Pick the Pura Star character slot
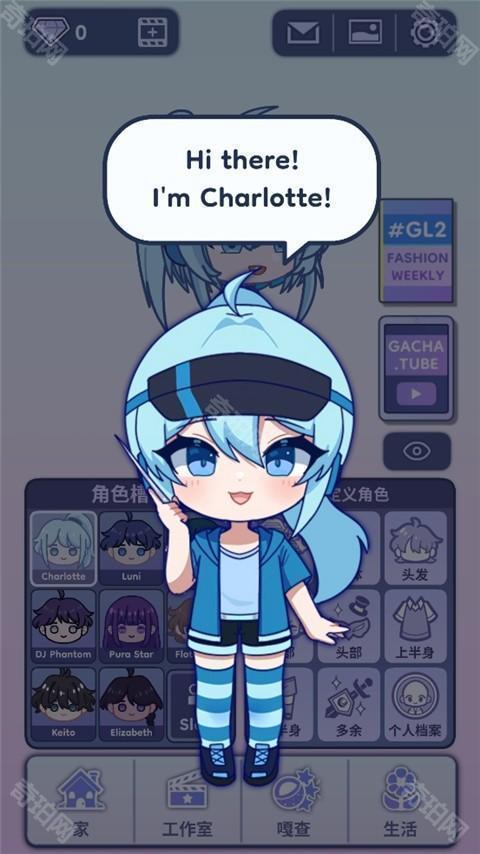This screenshot has width=480, height=854. click(131, 626)
